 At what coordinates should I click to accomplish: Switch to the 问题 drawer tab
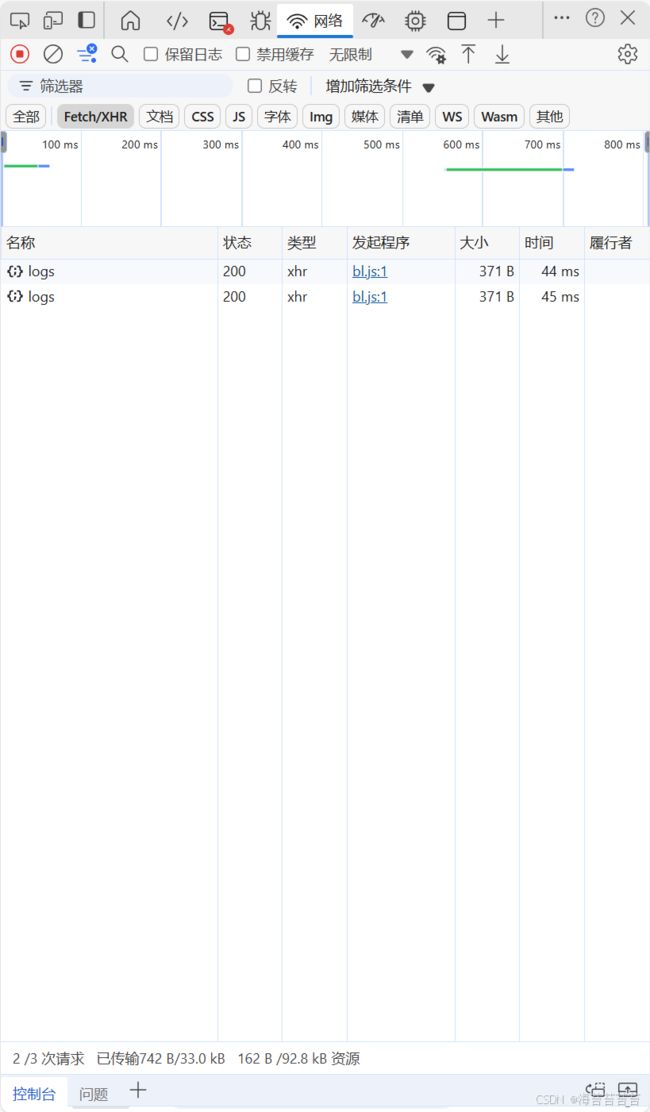coord(94,1094)
